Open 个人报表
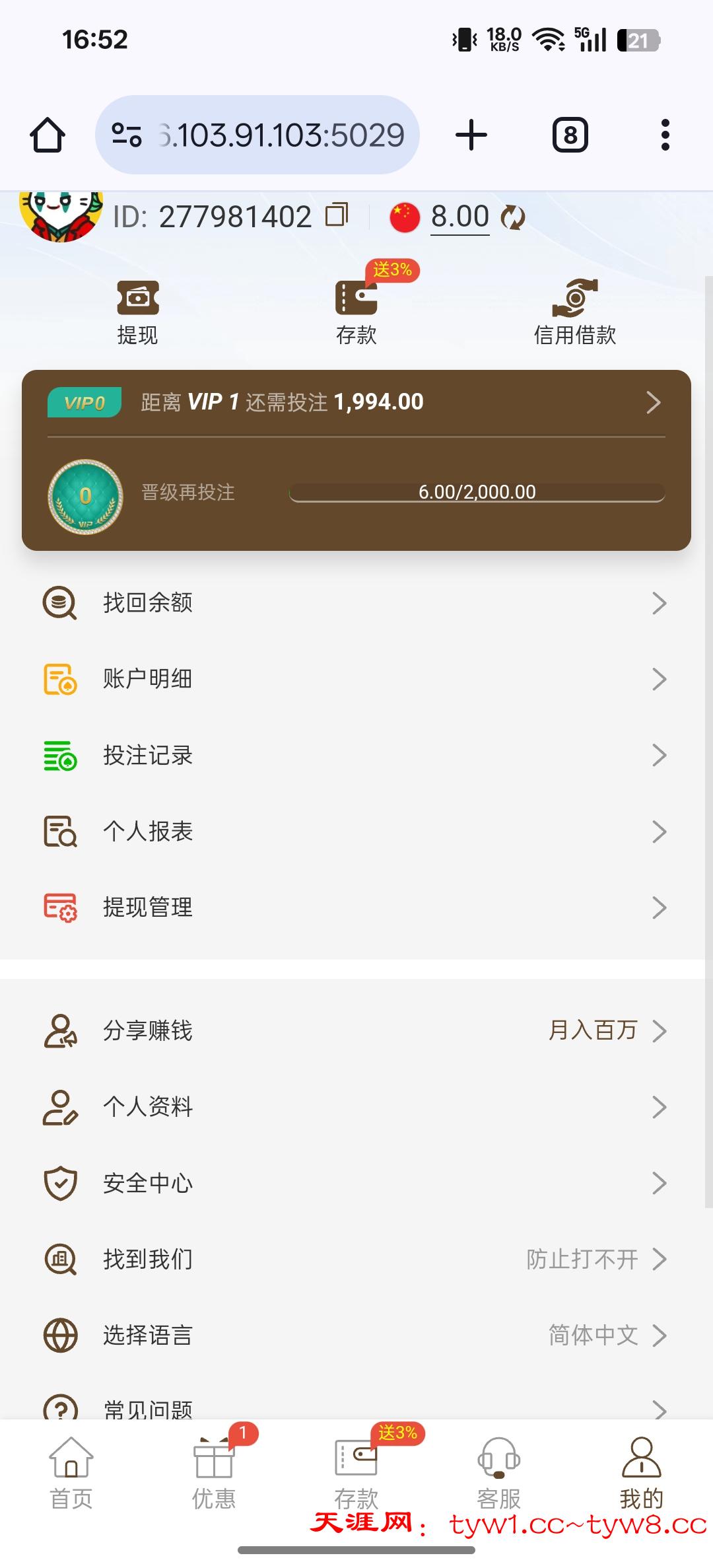Image resolution: width=713 pixels, height=1568 pixels. pos(356,832)
